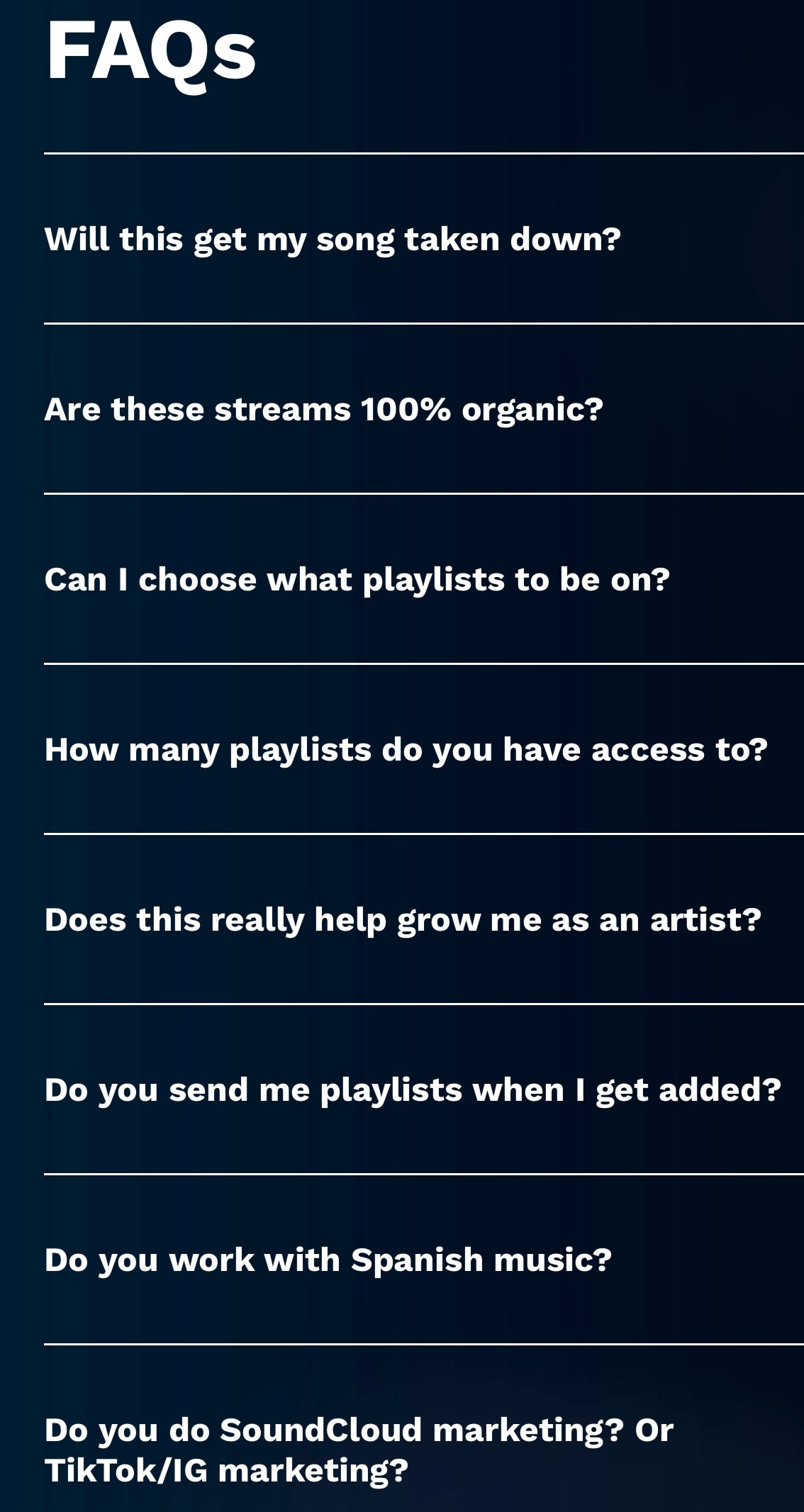Image resolution: width=804 pixels, height=1512 pixels.
Task: Expand 'Does this really help grow me' question
Action: [x=402, y=920]
